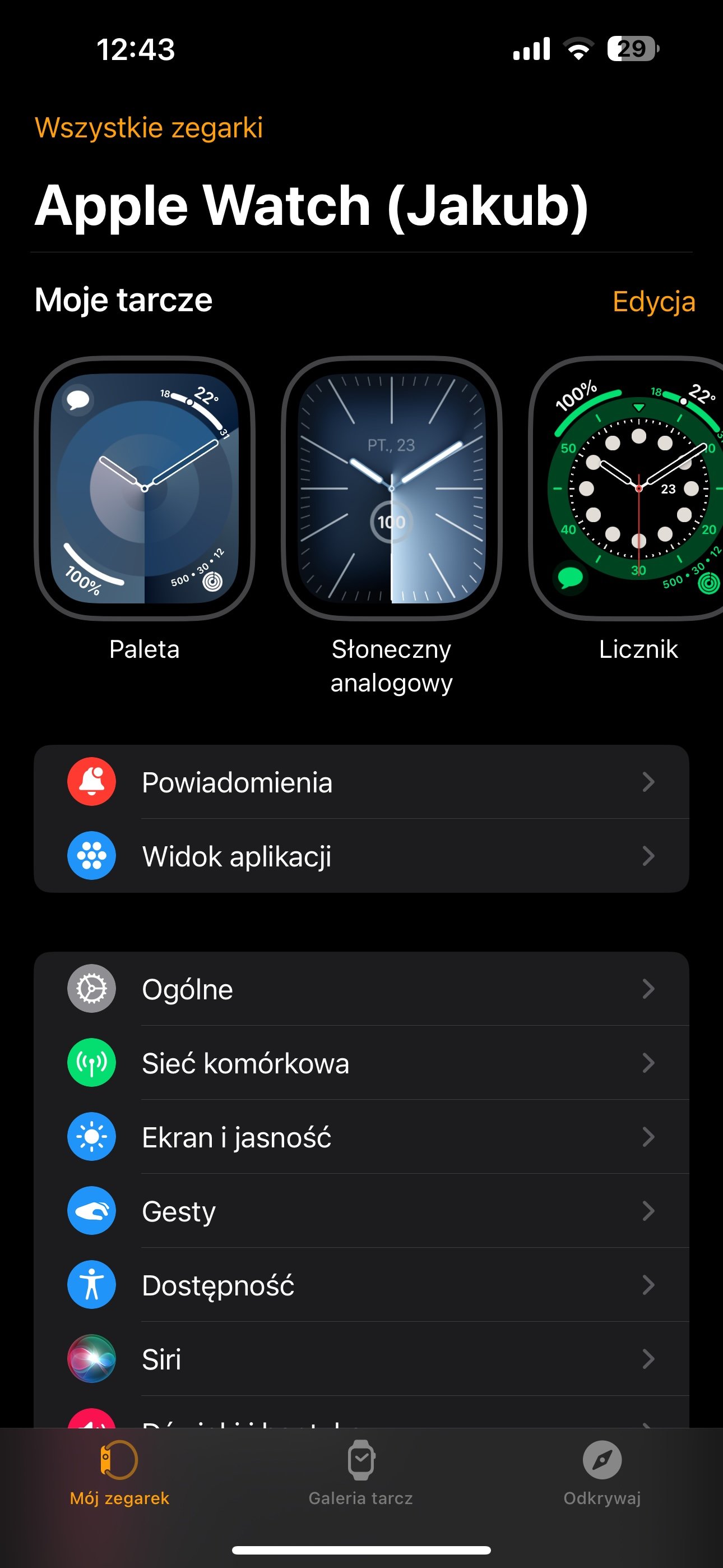723x1568 pixels.
Task: Open Gesty settings row
Action: click(361, 1211)
